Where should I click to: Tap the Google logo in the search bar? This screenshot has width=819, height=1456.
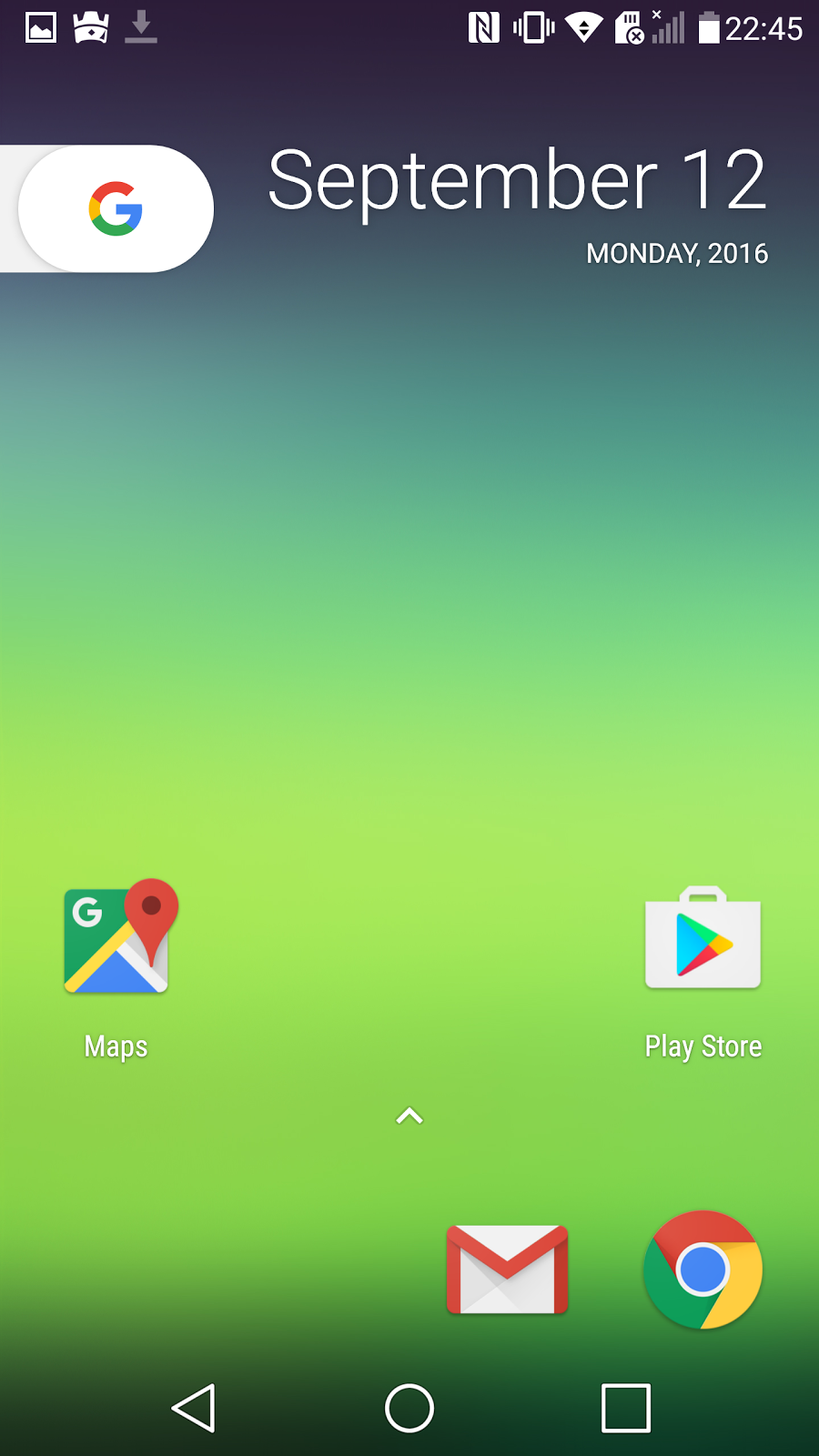click(x=115, y=207)
